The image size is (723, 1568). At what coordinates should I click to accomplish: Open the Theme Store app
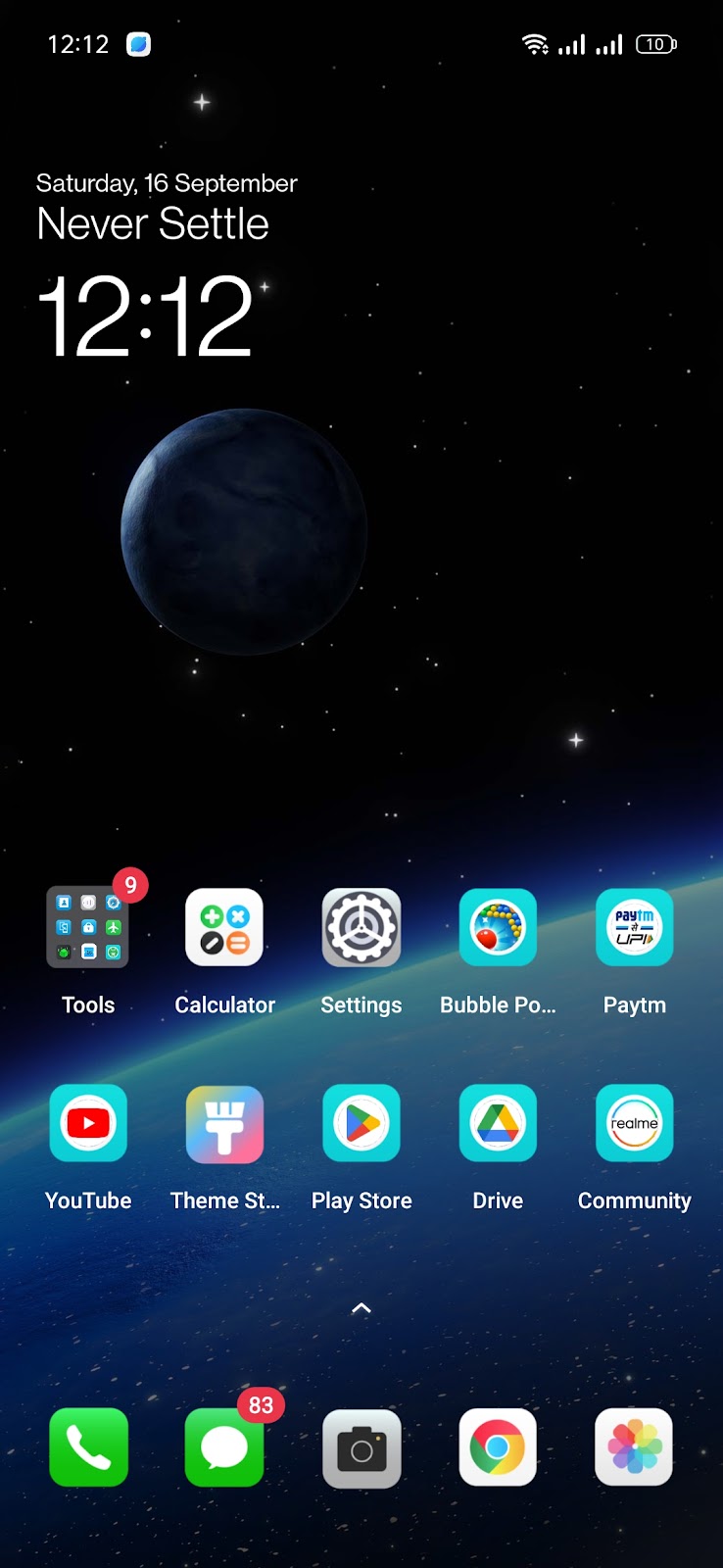tap(224, 1124)
